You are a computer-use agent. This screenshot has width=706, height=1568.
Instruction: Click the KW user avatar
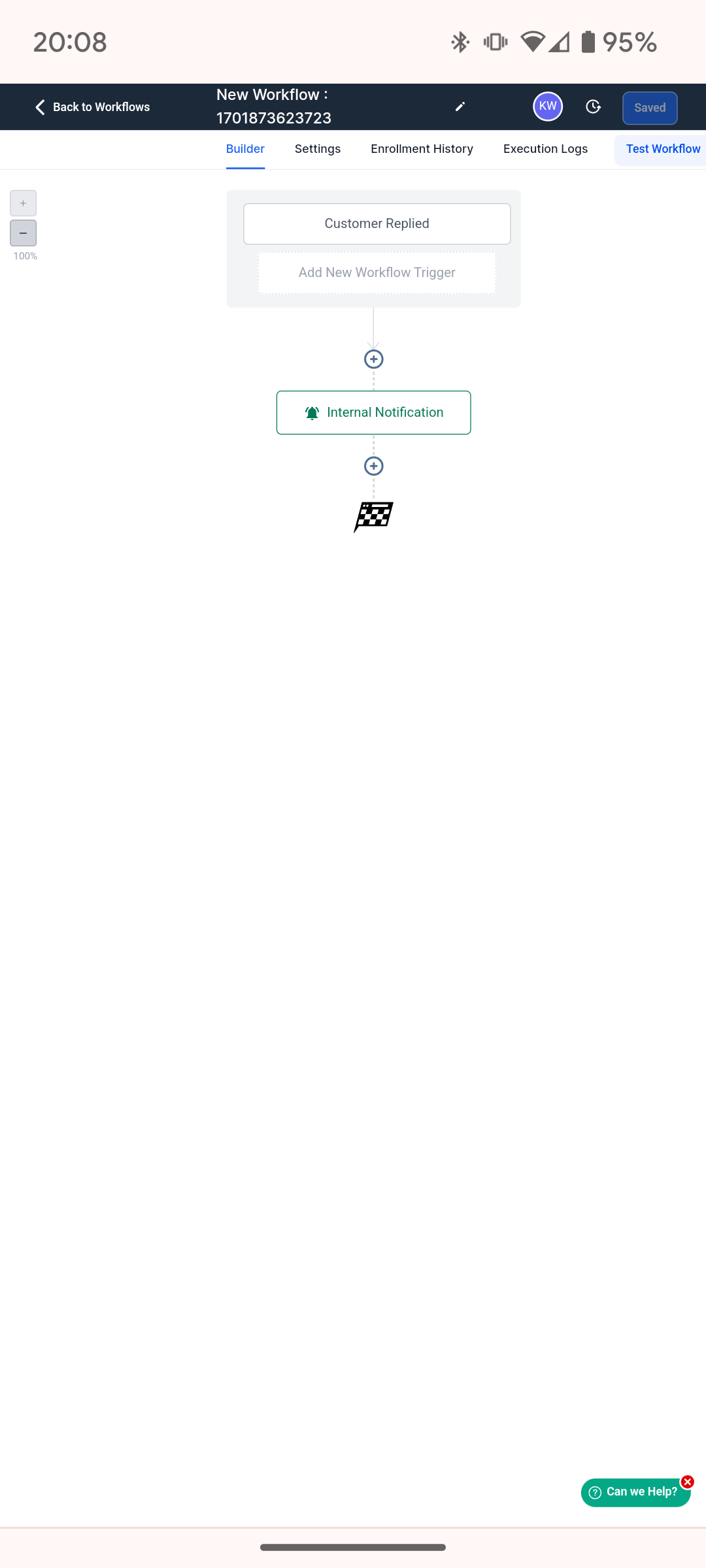click(x=547, y=106)
